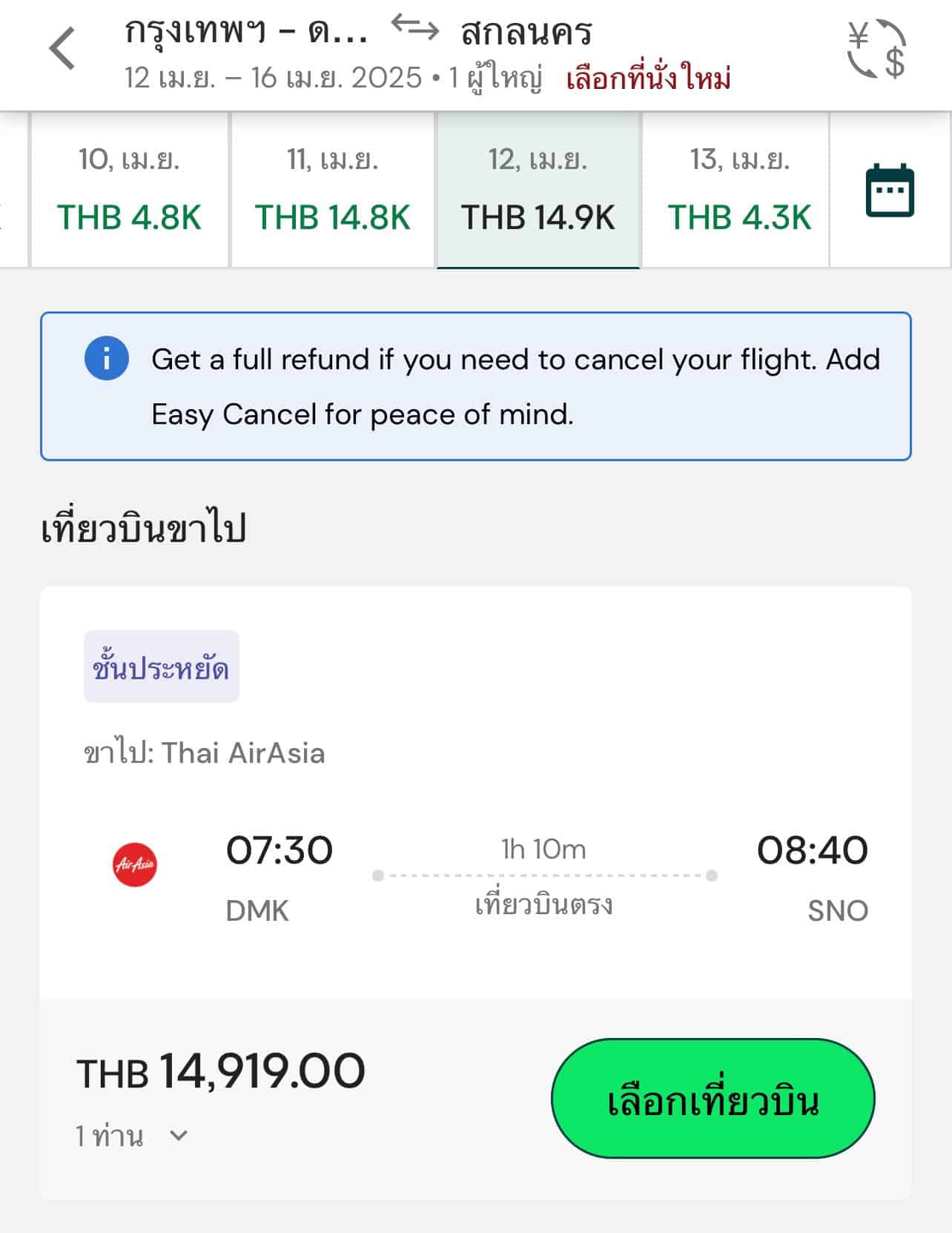The height and width of the screenshot is (1233, 952).
Task: Switch to the 11 เม.ย. date tab
Action: 332,190
